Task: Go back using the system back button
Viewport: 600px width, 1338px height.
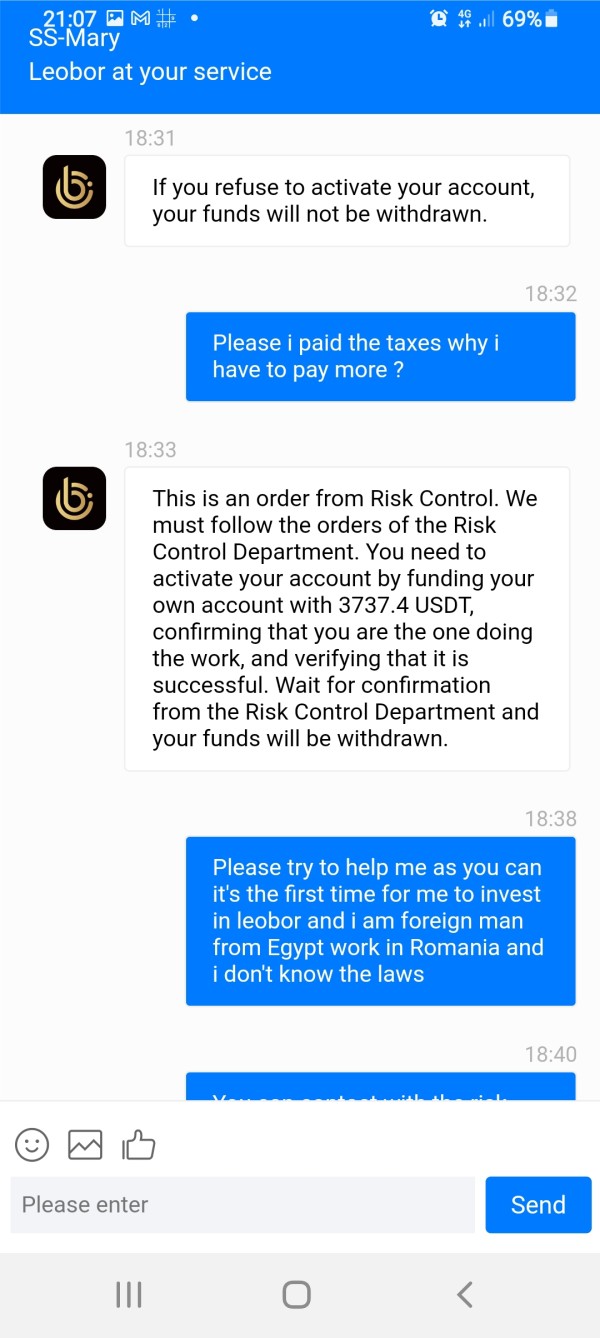Action: tap(464, 1295)
